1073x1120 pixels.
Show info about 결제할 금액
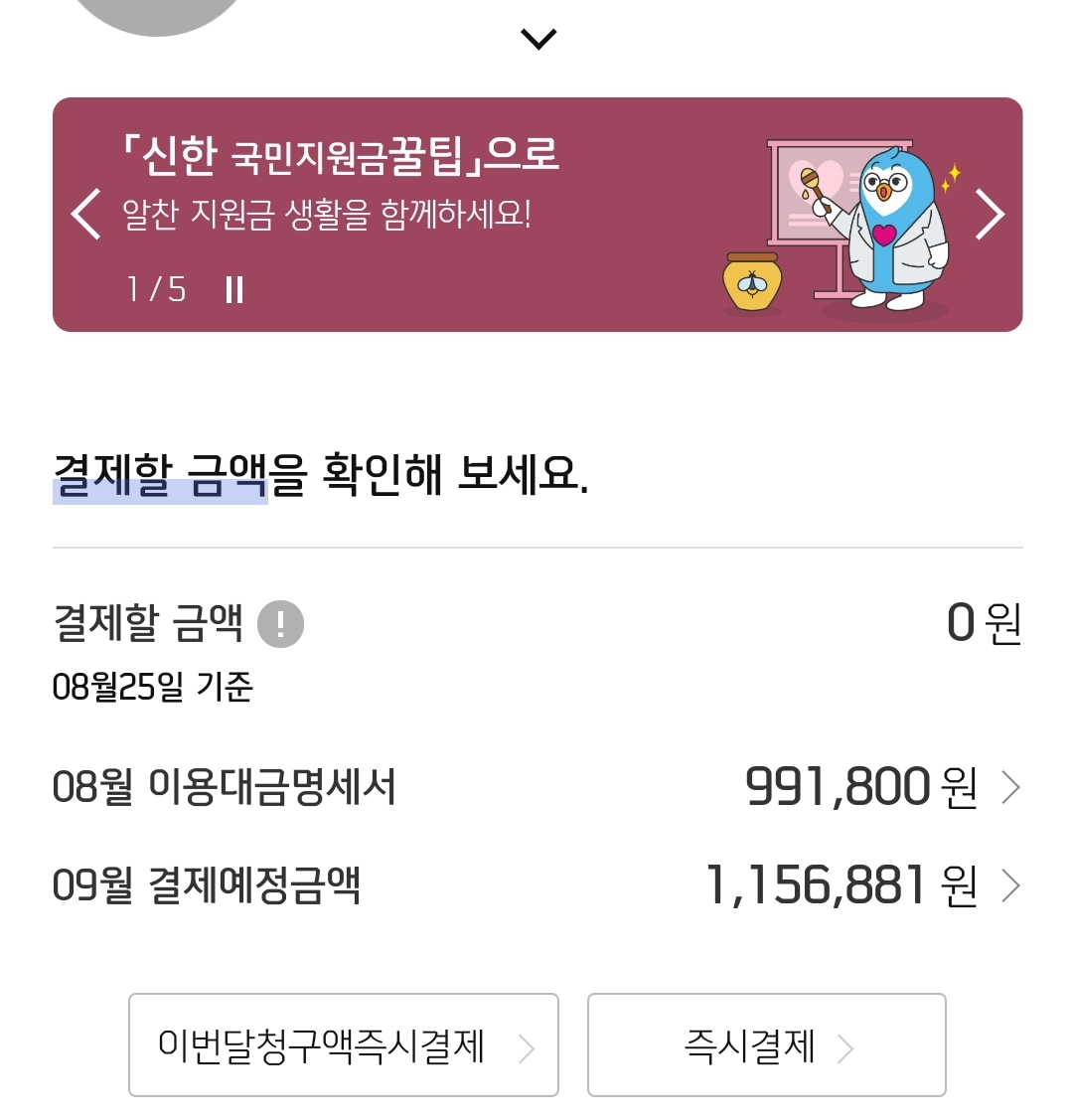click(x=280, y=625)
